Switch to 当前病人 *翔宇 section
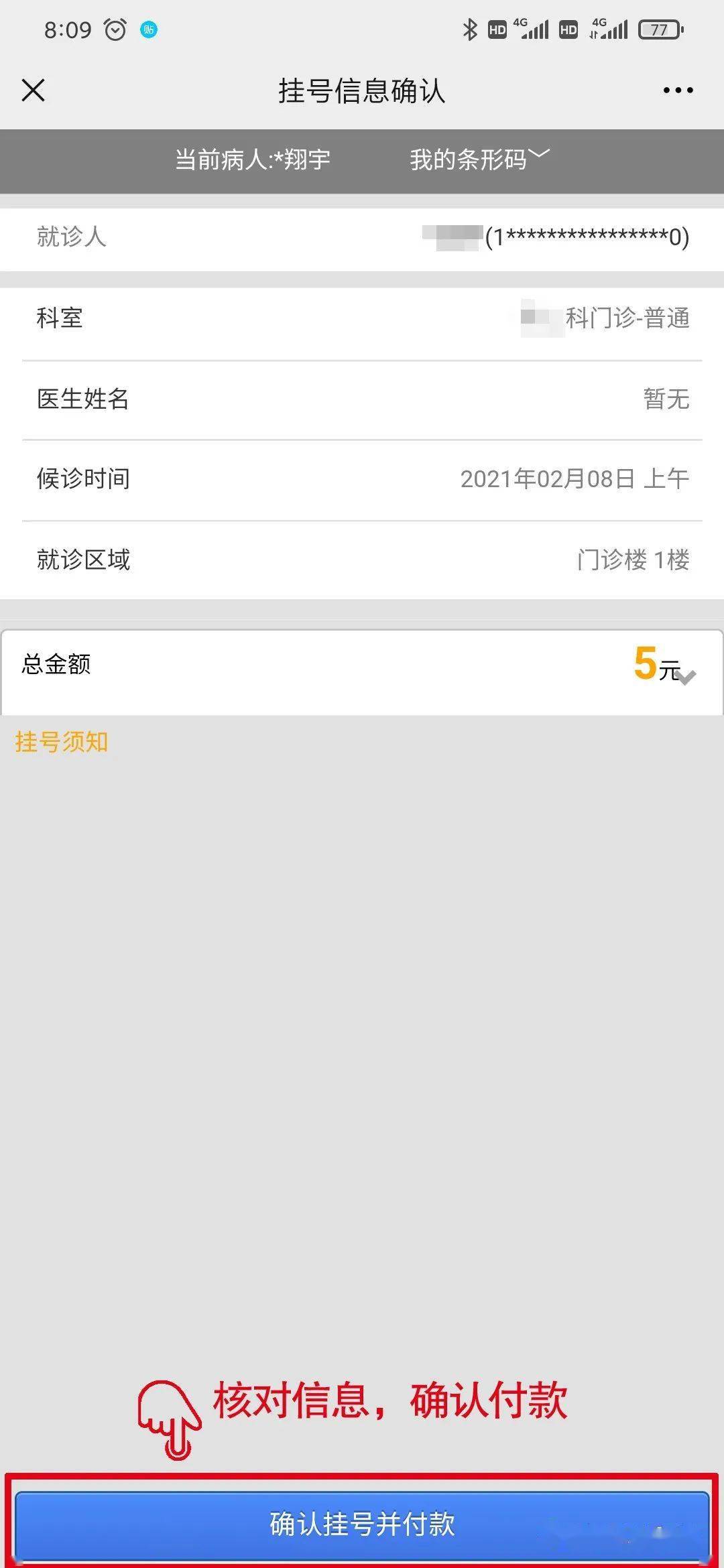The height and width of the screenshot is (1568, 724). (253, 158)
